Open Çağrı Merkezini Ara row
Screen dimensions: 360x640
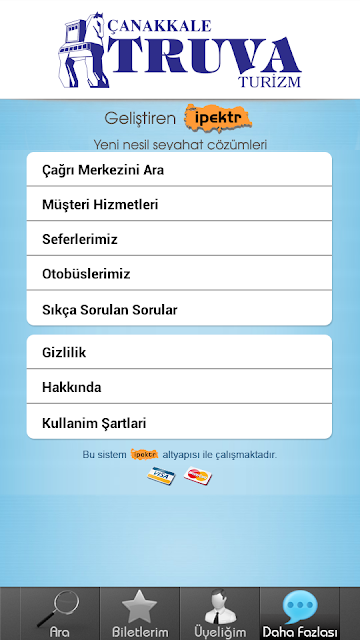tap(179, 169)
